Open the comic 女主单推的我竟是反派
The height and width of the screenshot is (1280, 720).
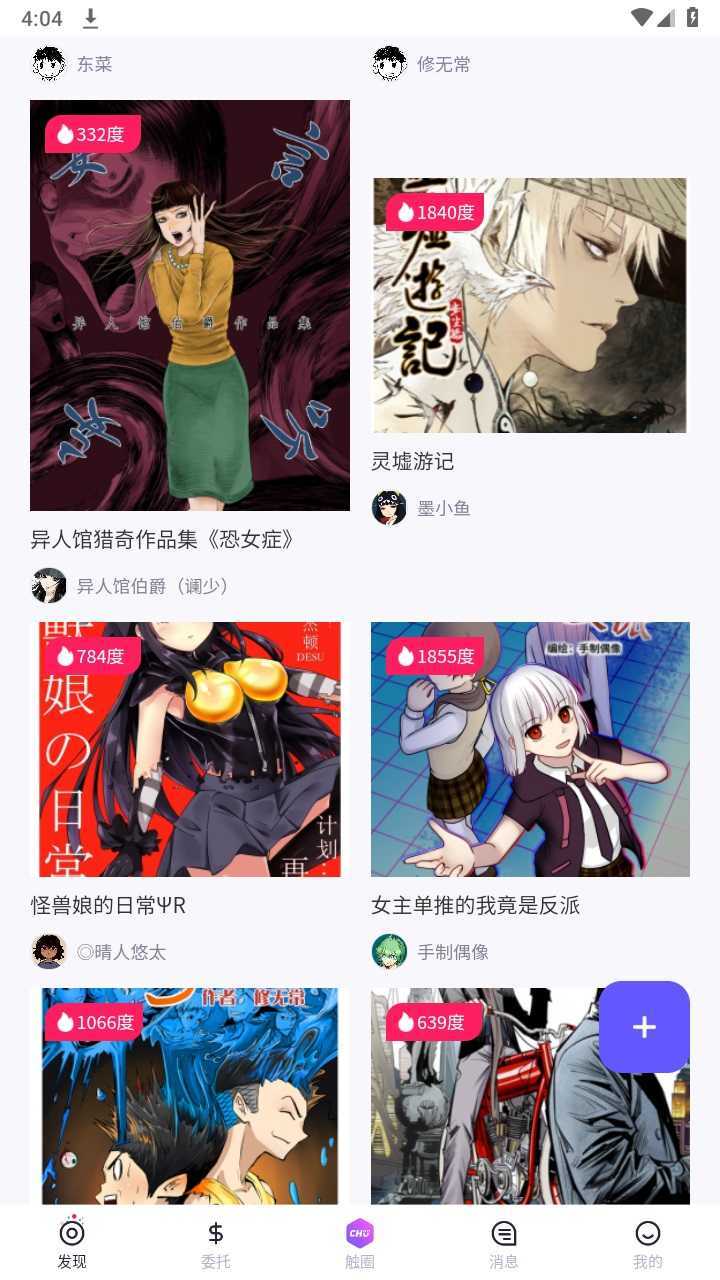(x=478, y=906)
